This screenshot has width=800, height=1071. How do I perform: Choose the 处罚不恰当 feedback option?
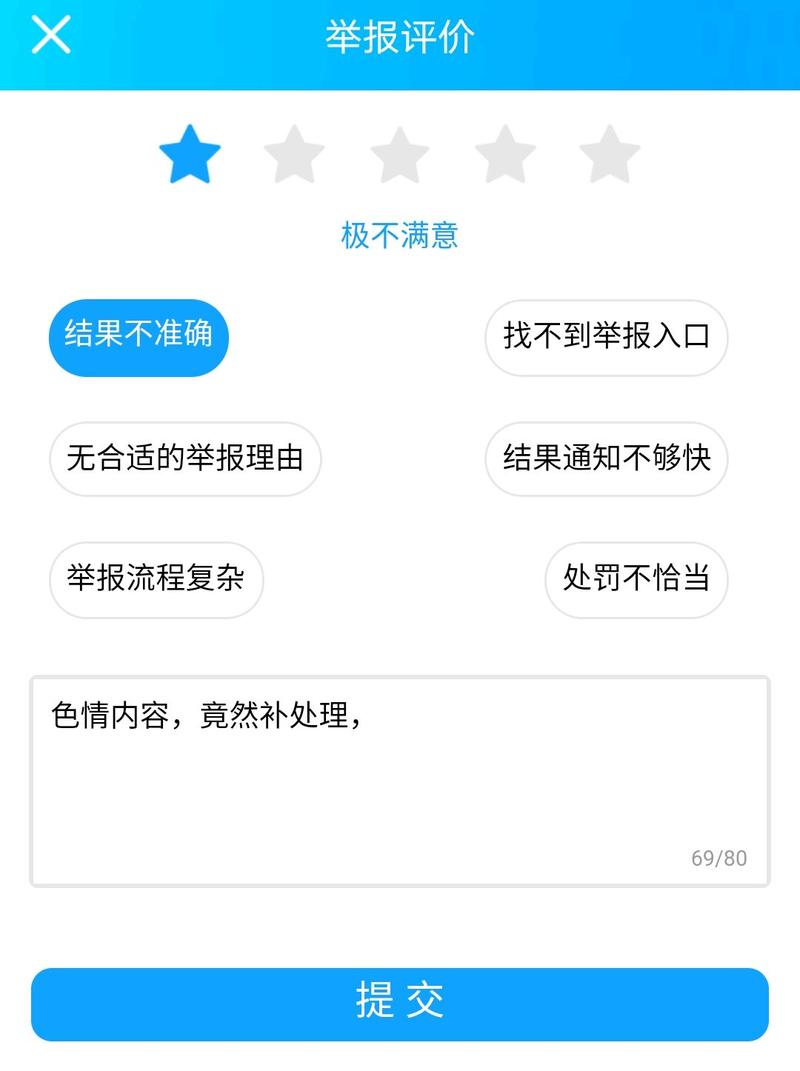point(637,580)
